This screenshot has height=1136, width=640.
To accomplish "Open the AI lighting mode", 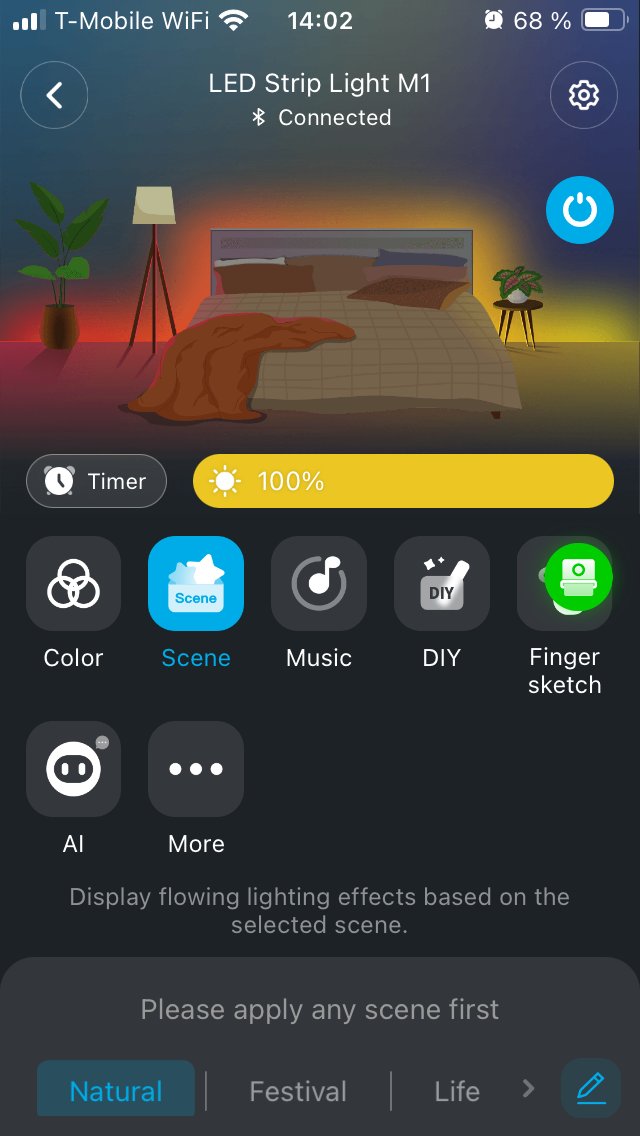I will (74, 769).
